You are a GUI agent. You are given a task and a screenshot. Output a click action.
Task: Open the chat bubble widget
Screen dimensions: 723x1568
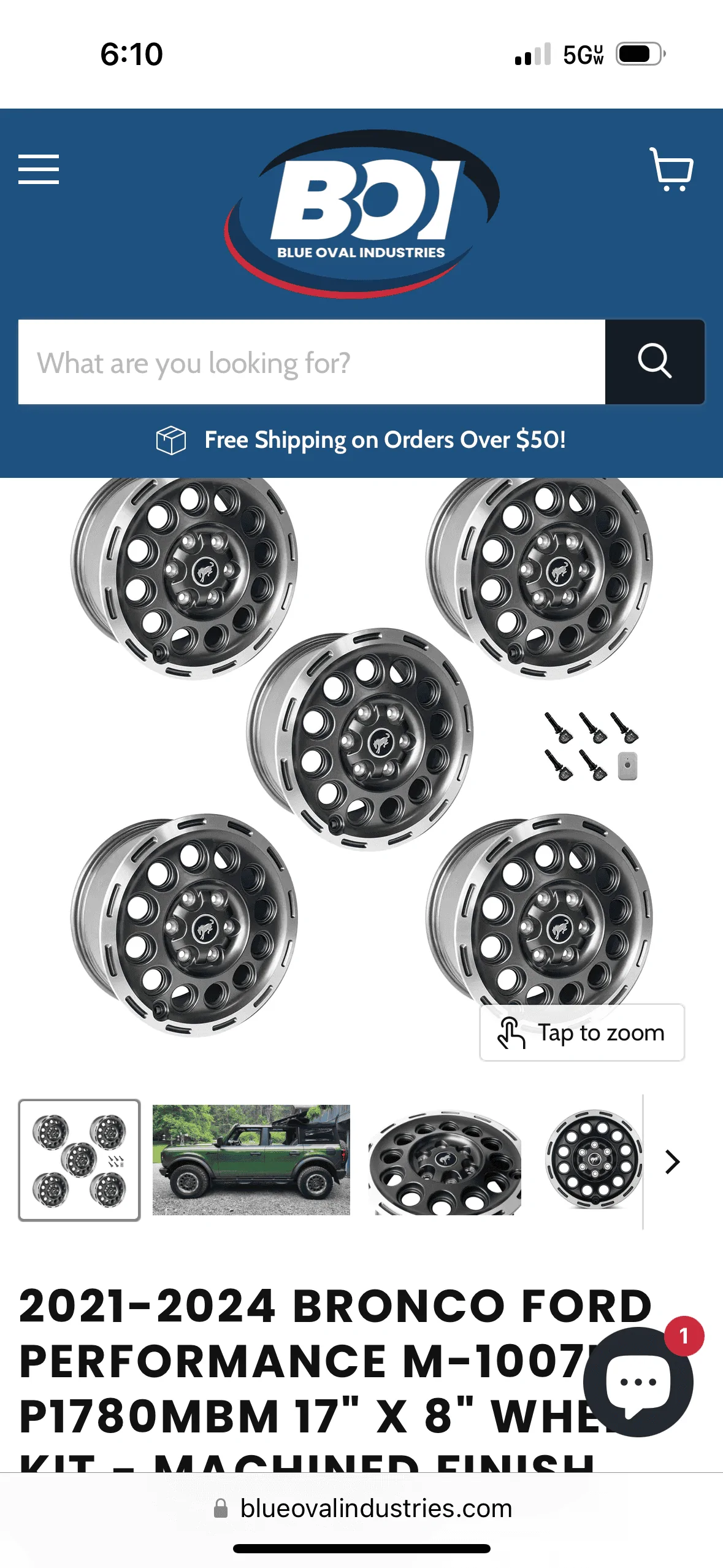pyautogui.click(x=638, y=1382)
